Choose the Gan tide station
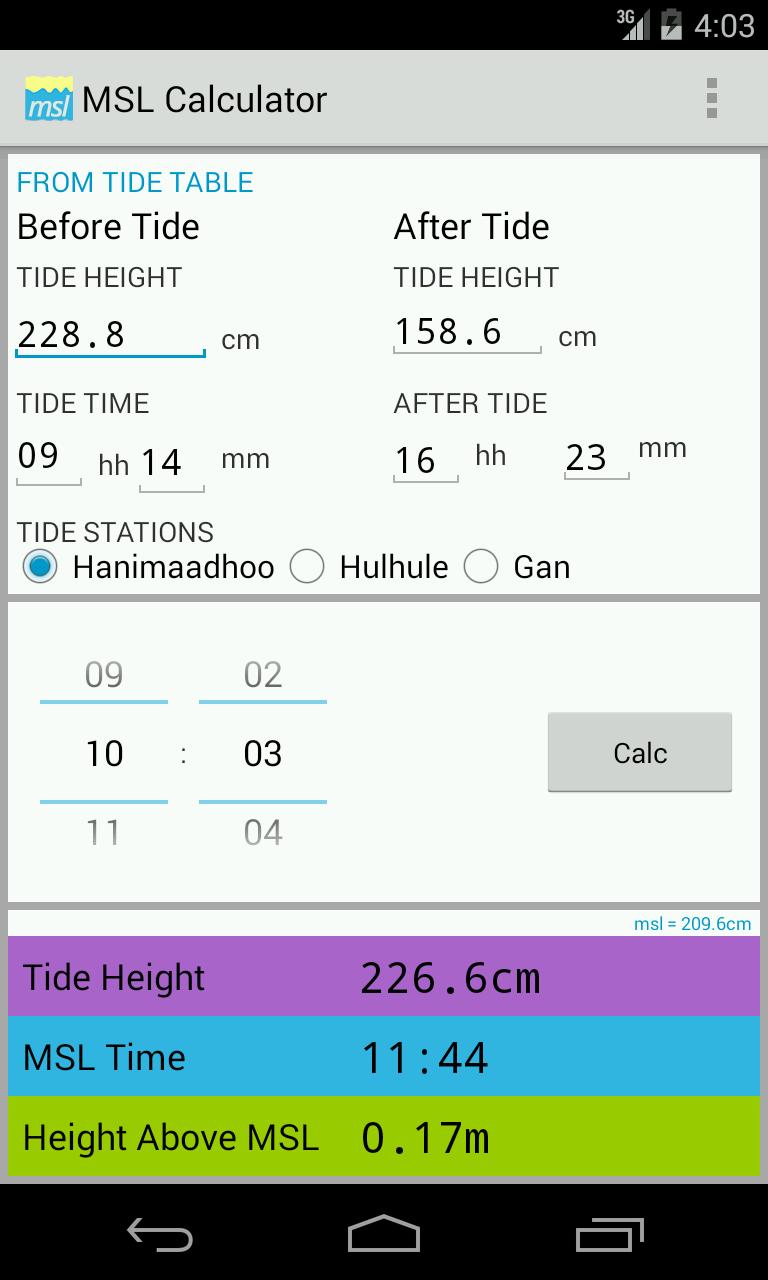Viewport: 768px width, 1280px height. click(x=481, y=567)
